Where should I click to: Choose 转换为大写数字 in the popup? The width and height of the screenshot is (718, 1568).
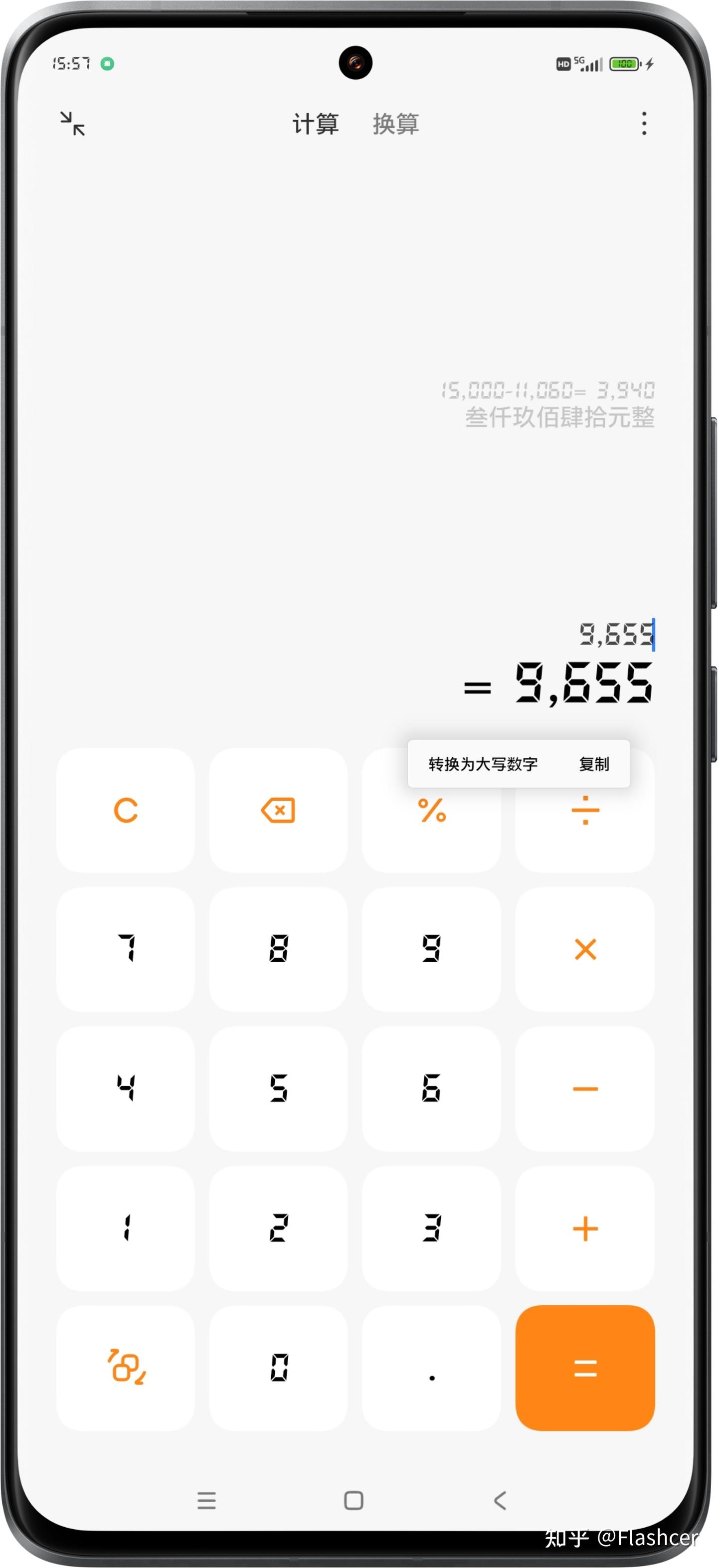click(483, 764)
